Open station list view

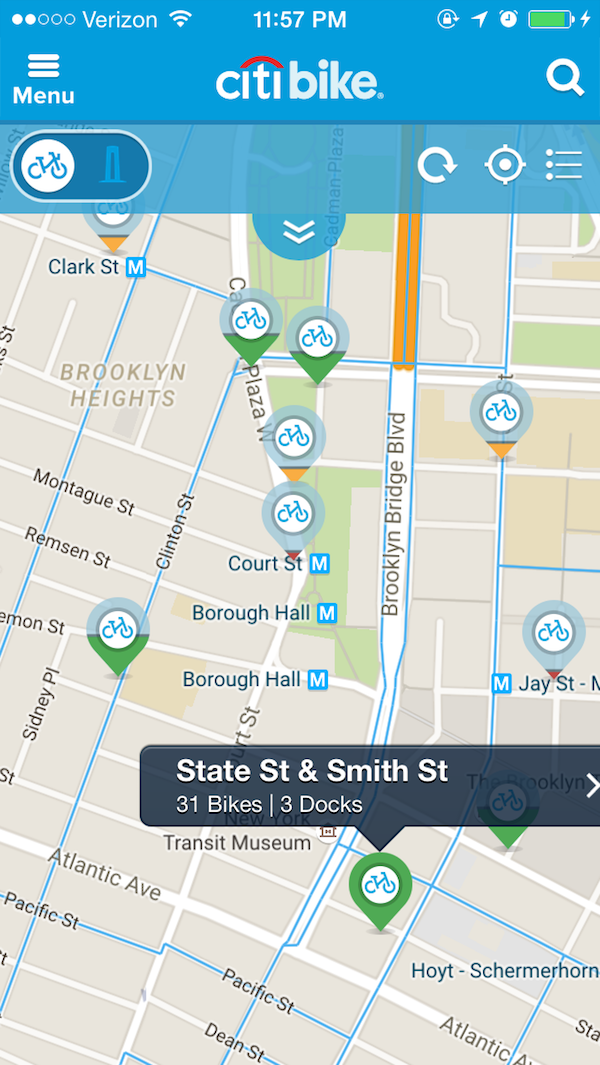coord(564,165)
